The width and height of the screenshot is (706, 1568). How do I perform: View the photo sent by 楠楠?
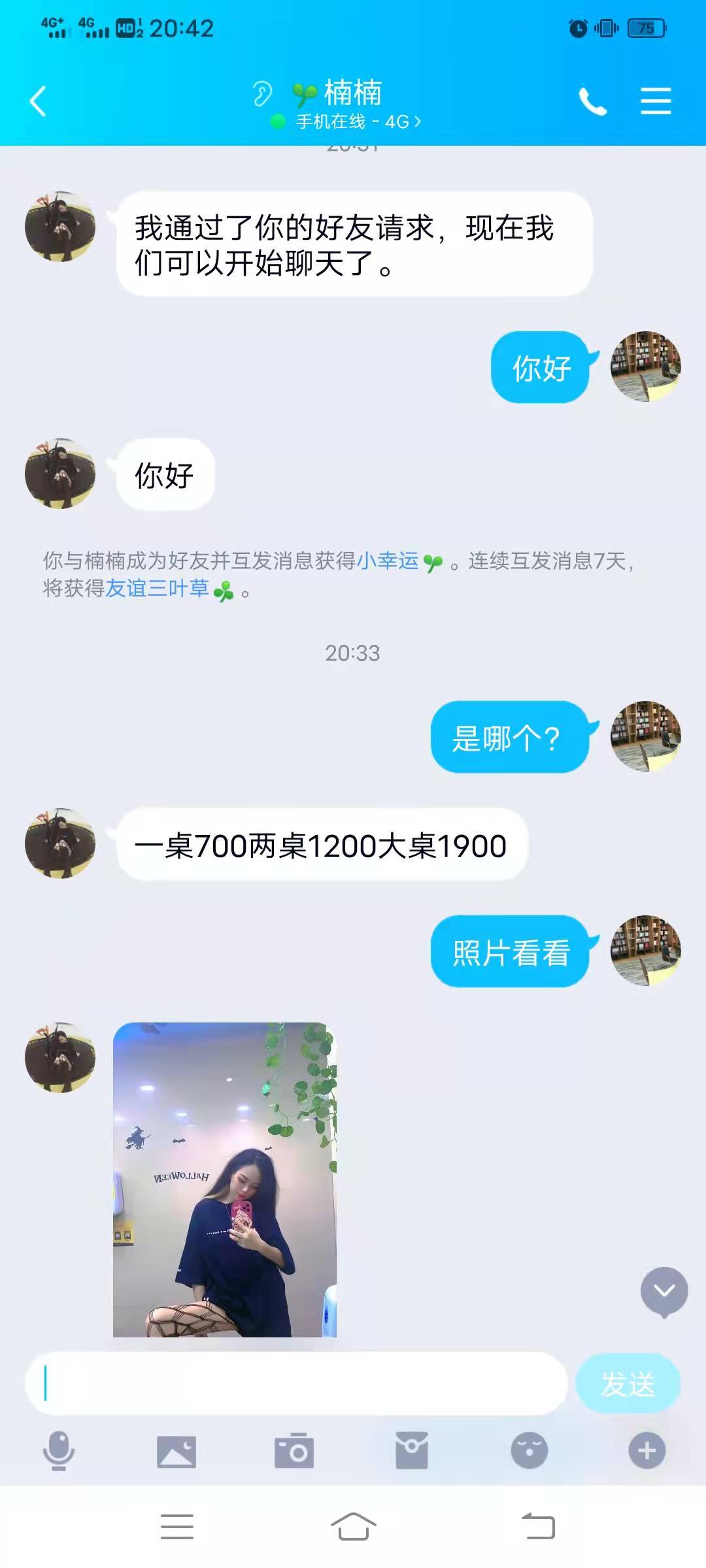[x=224, y=1179]
